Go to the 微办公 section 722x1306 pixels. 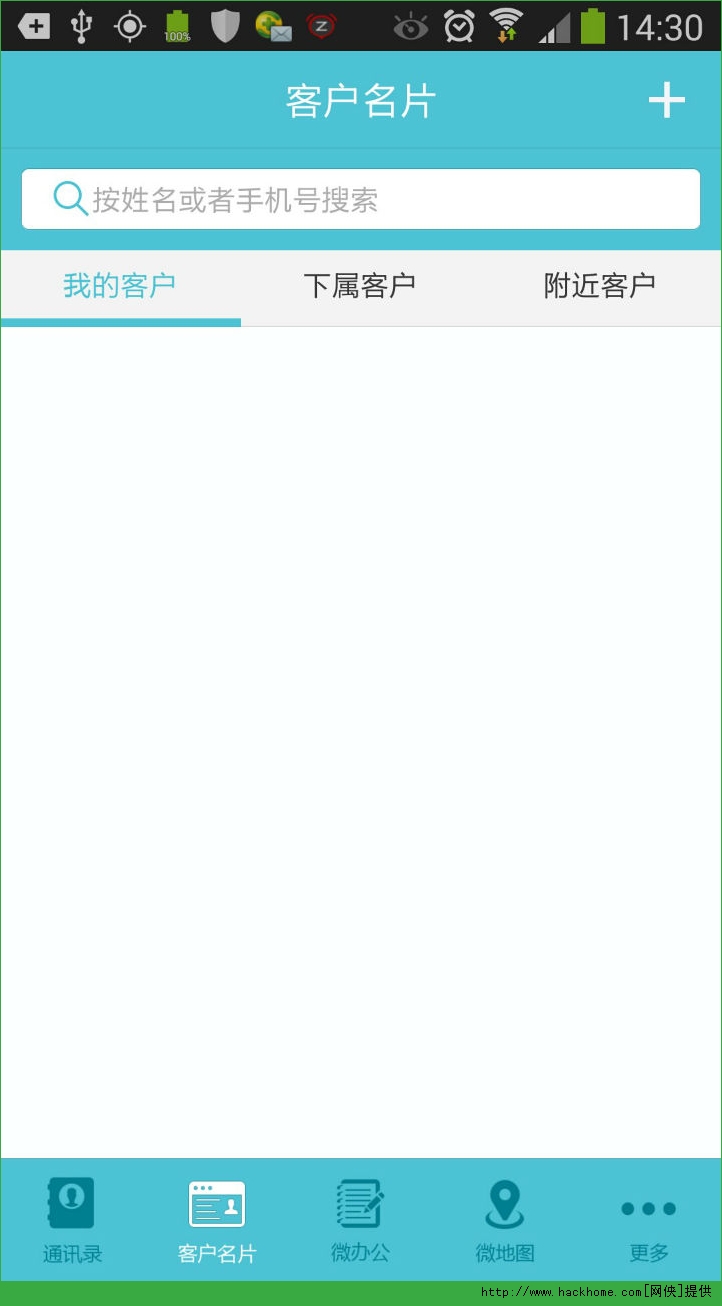point(360,1219)
